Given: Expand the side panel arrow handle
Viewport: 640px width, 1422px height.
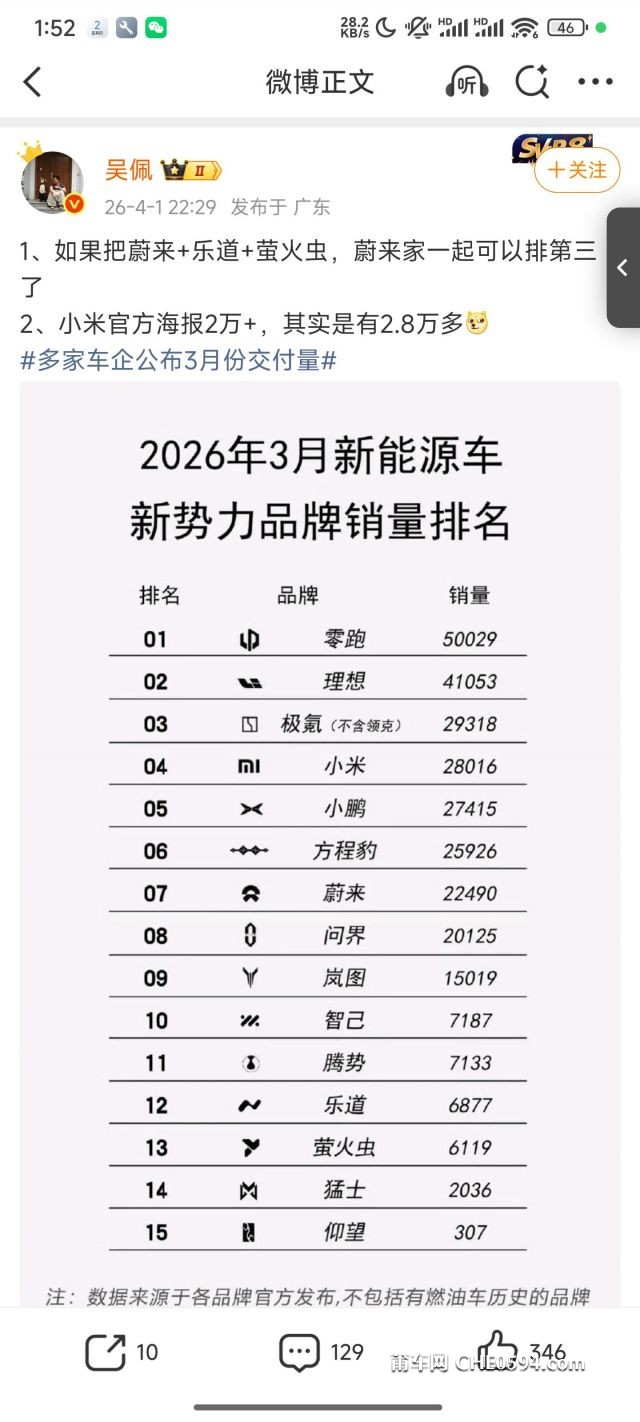Looking at the screenshot, I should (x=623, y=268).
